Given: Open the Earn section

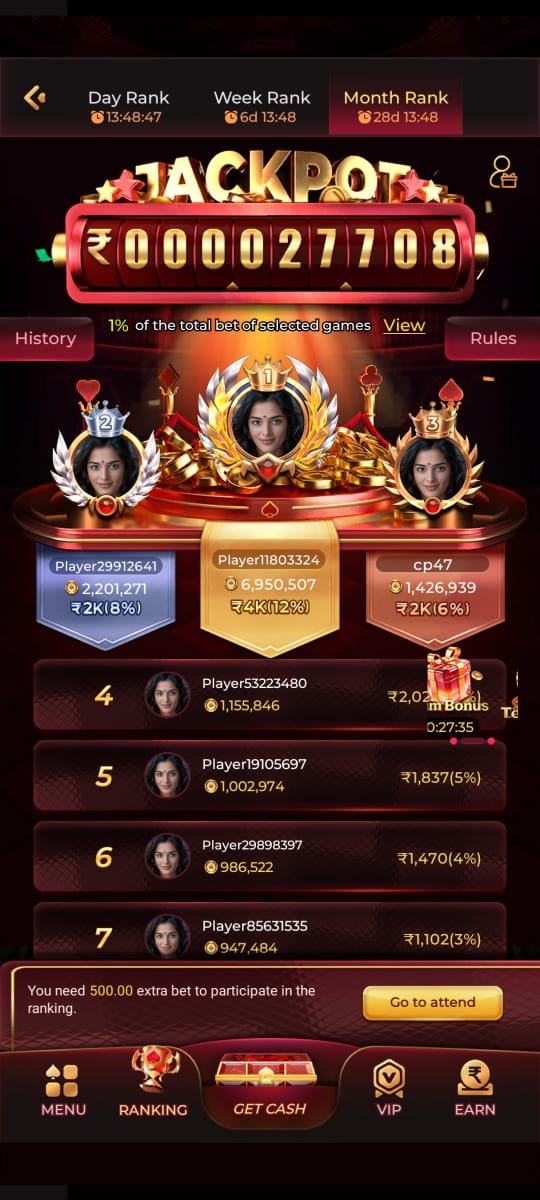Looking at the screenshot, I should (474, 1088).
